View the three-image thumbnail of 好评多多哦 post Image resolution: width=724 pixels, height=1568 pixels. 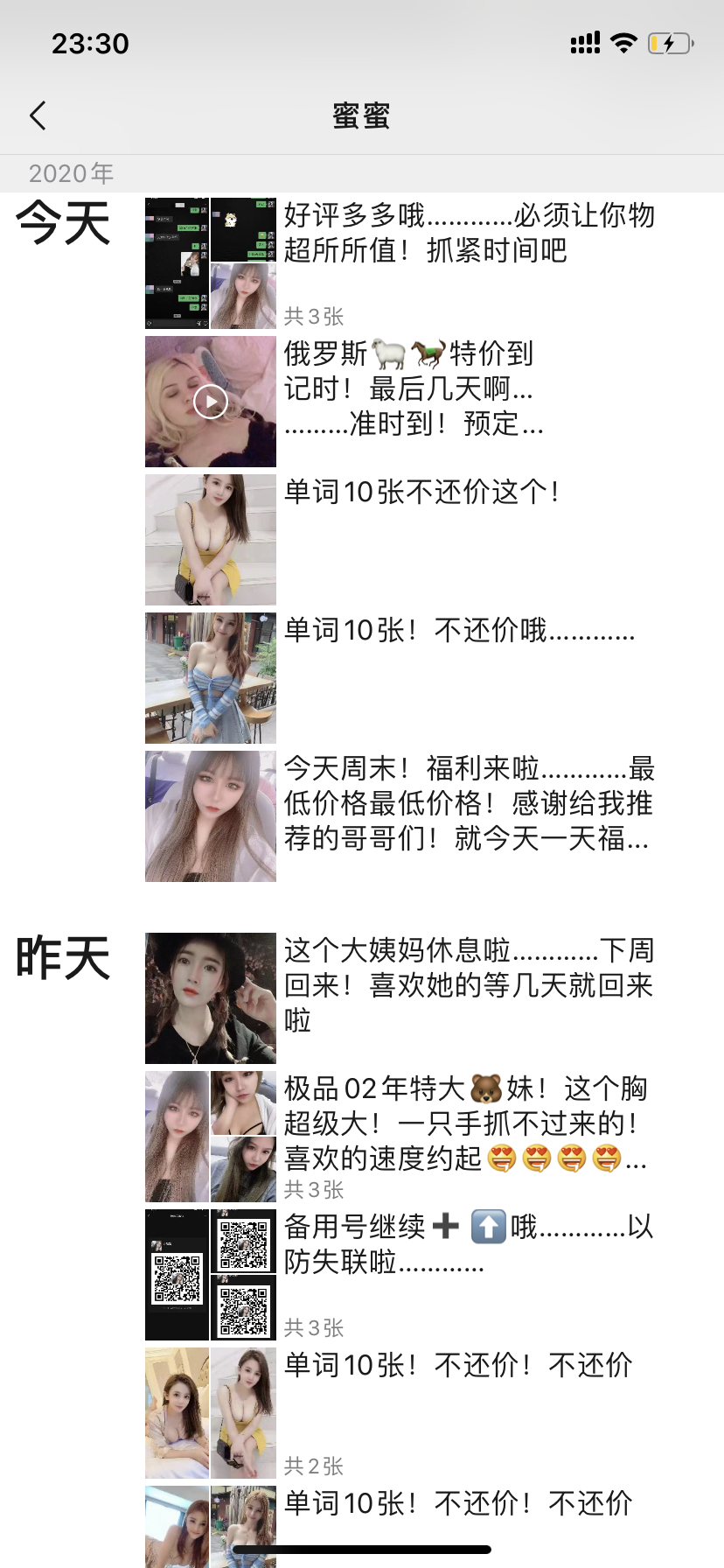coord(211,263)
